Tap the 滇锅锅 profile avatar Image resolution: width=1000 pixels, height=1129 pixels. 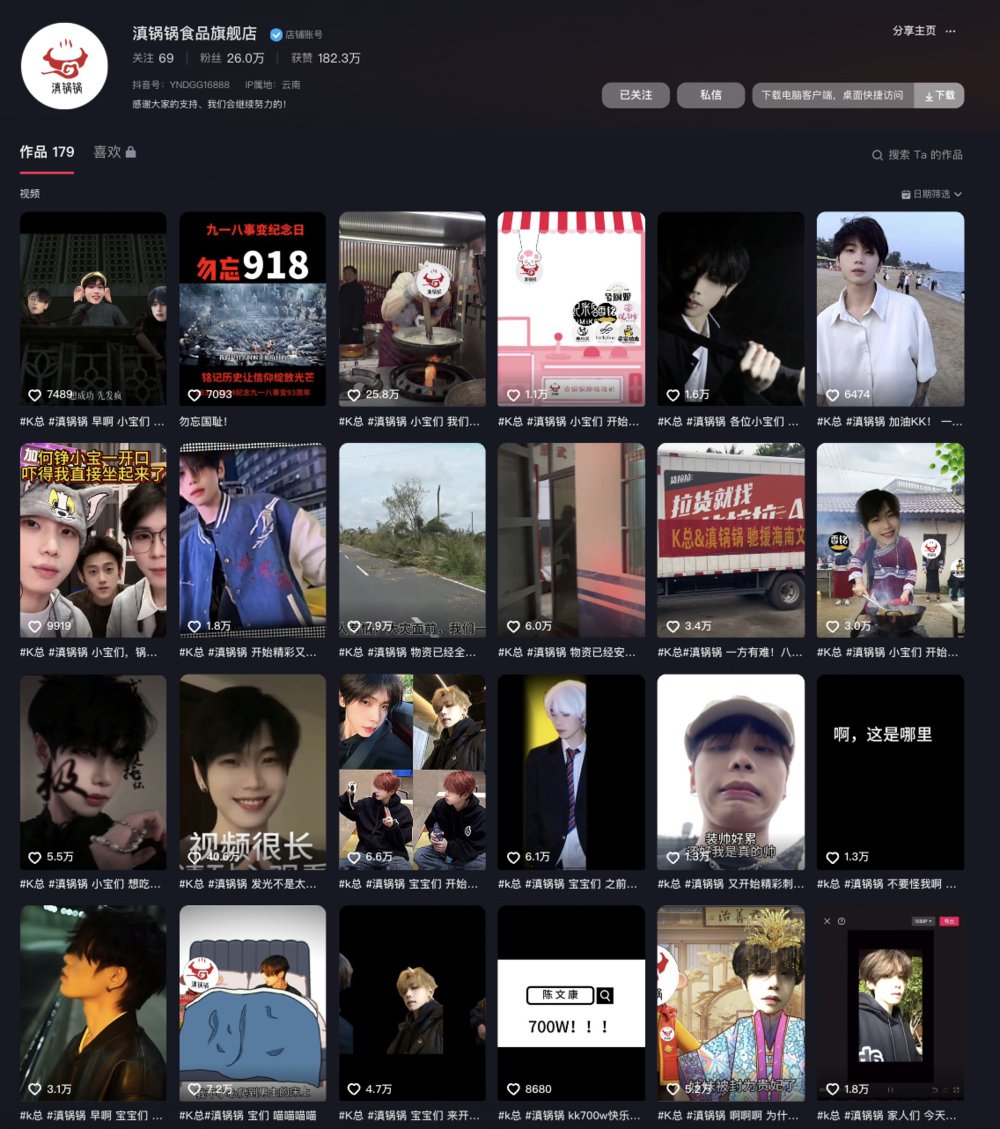65,65
